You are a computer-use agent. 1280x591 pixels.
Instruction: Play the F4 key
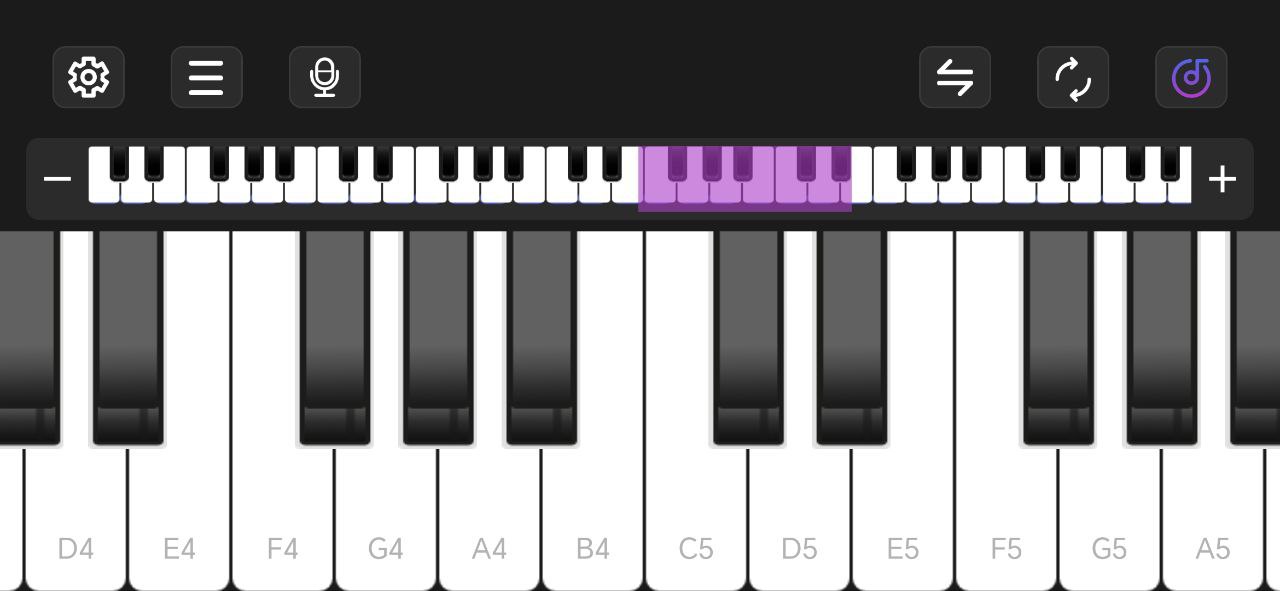[x=283, y=520]
